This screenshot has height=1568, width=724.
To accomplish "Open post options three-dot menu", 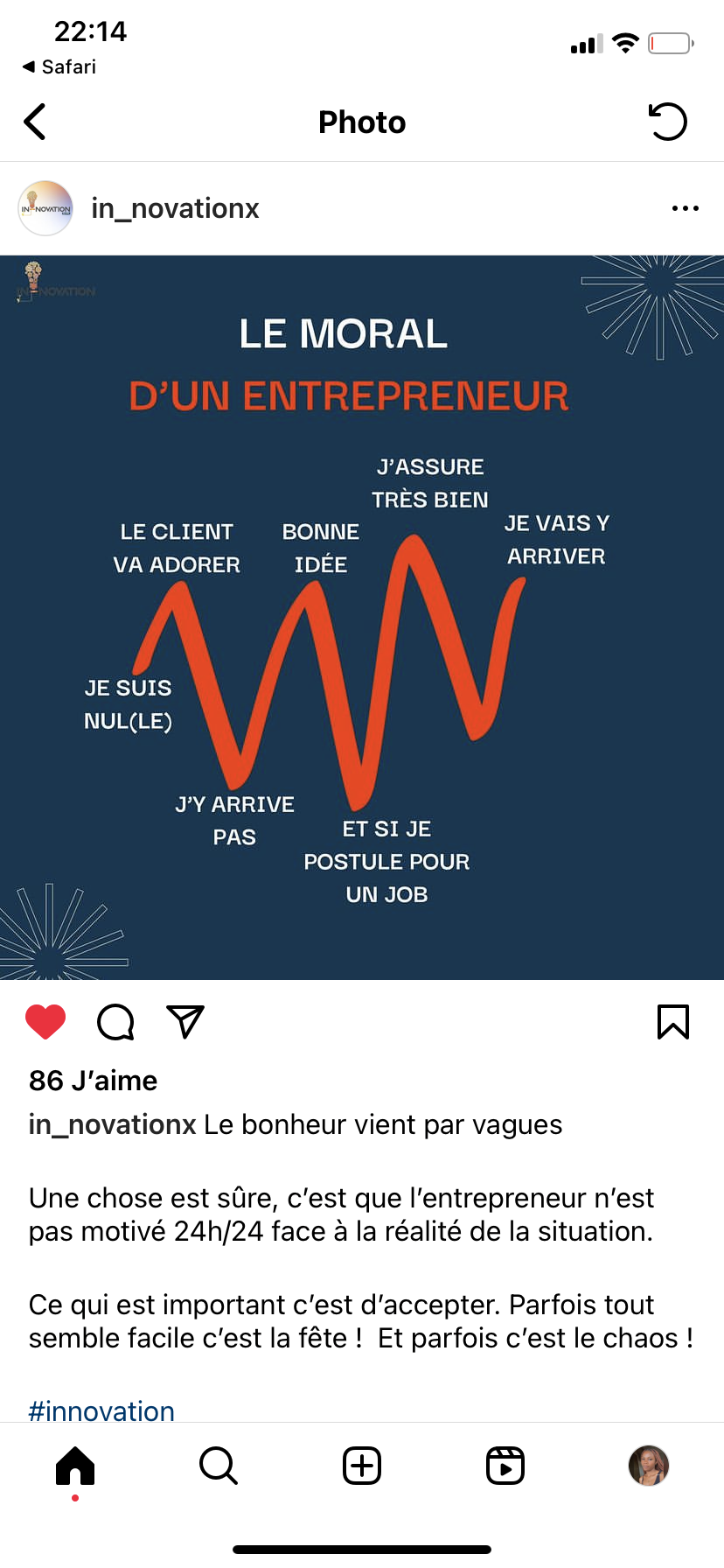I will coord(685,208).
